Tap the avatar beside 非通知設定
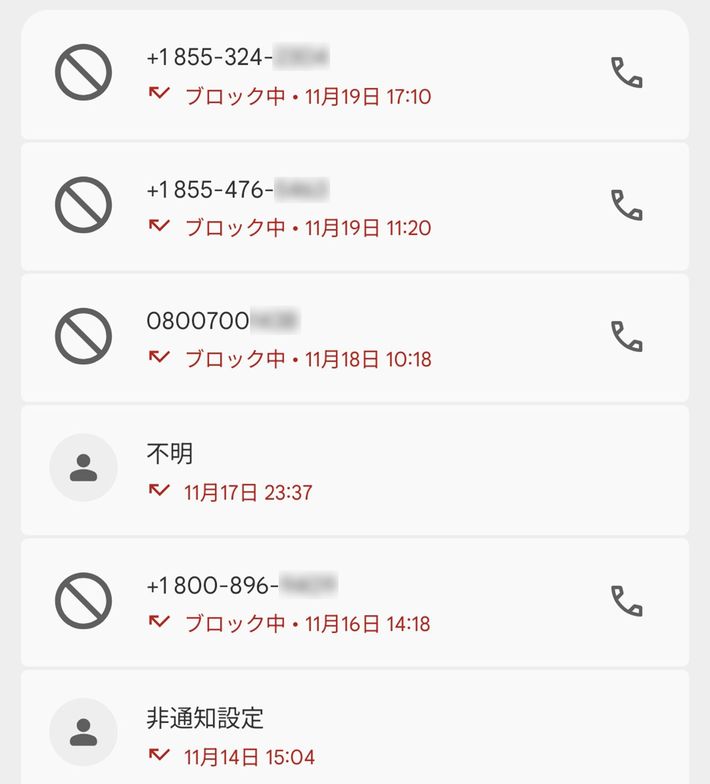 click(83, 732)
